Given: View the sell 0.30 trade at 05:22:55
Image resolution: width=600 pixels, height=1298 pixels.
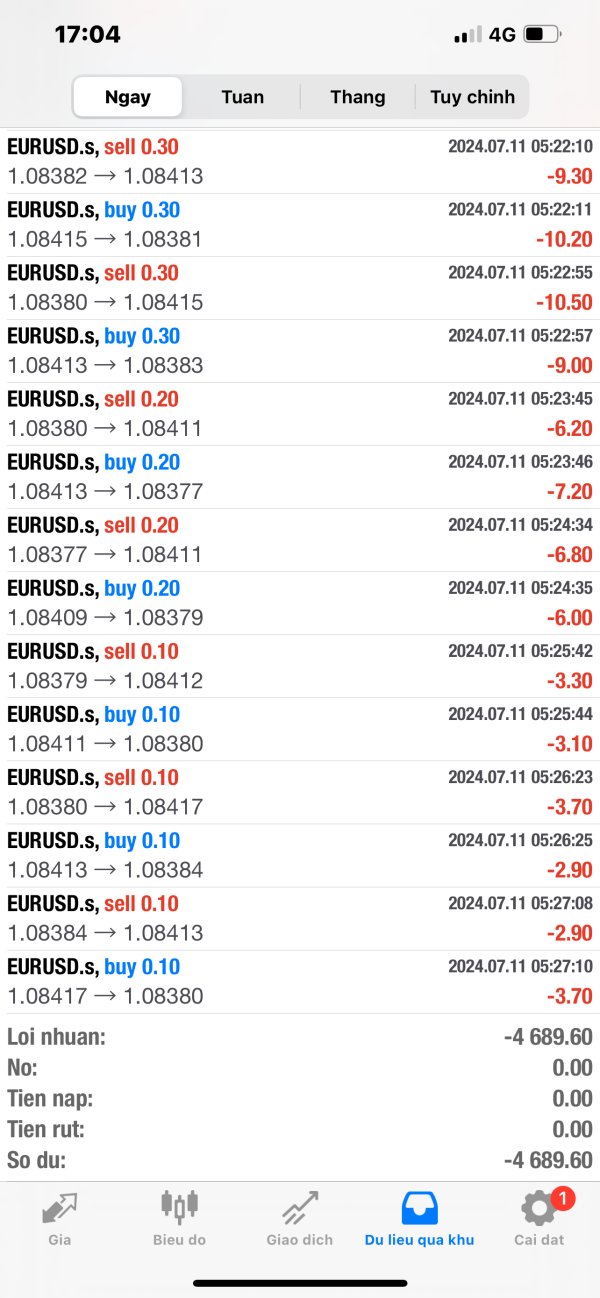Looking at the screenshot, I should [300, 288].
